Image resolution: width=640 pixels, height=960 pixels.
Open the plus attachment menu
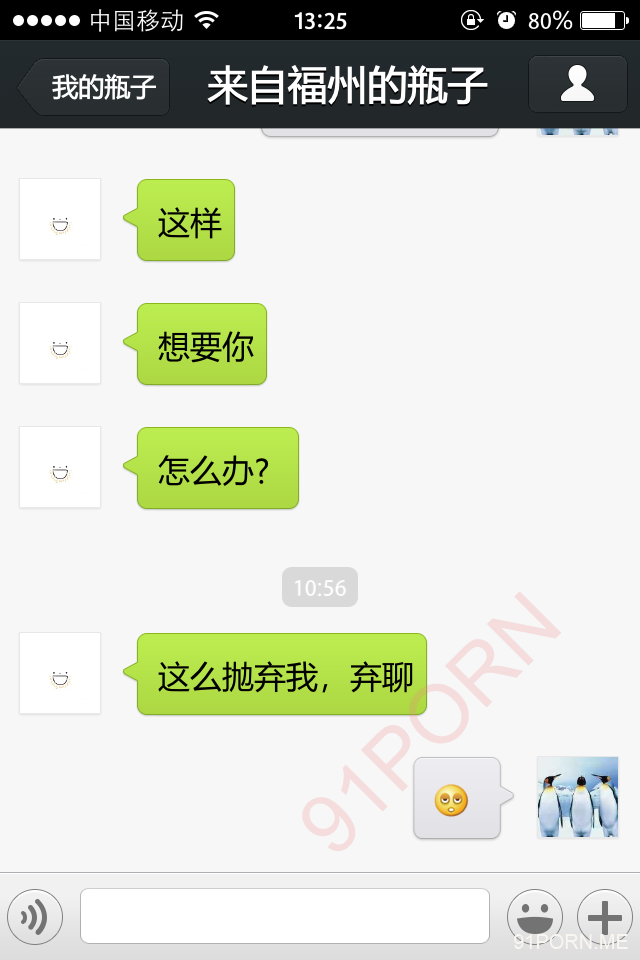pos(604,916)
